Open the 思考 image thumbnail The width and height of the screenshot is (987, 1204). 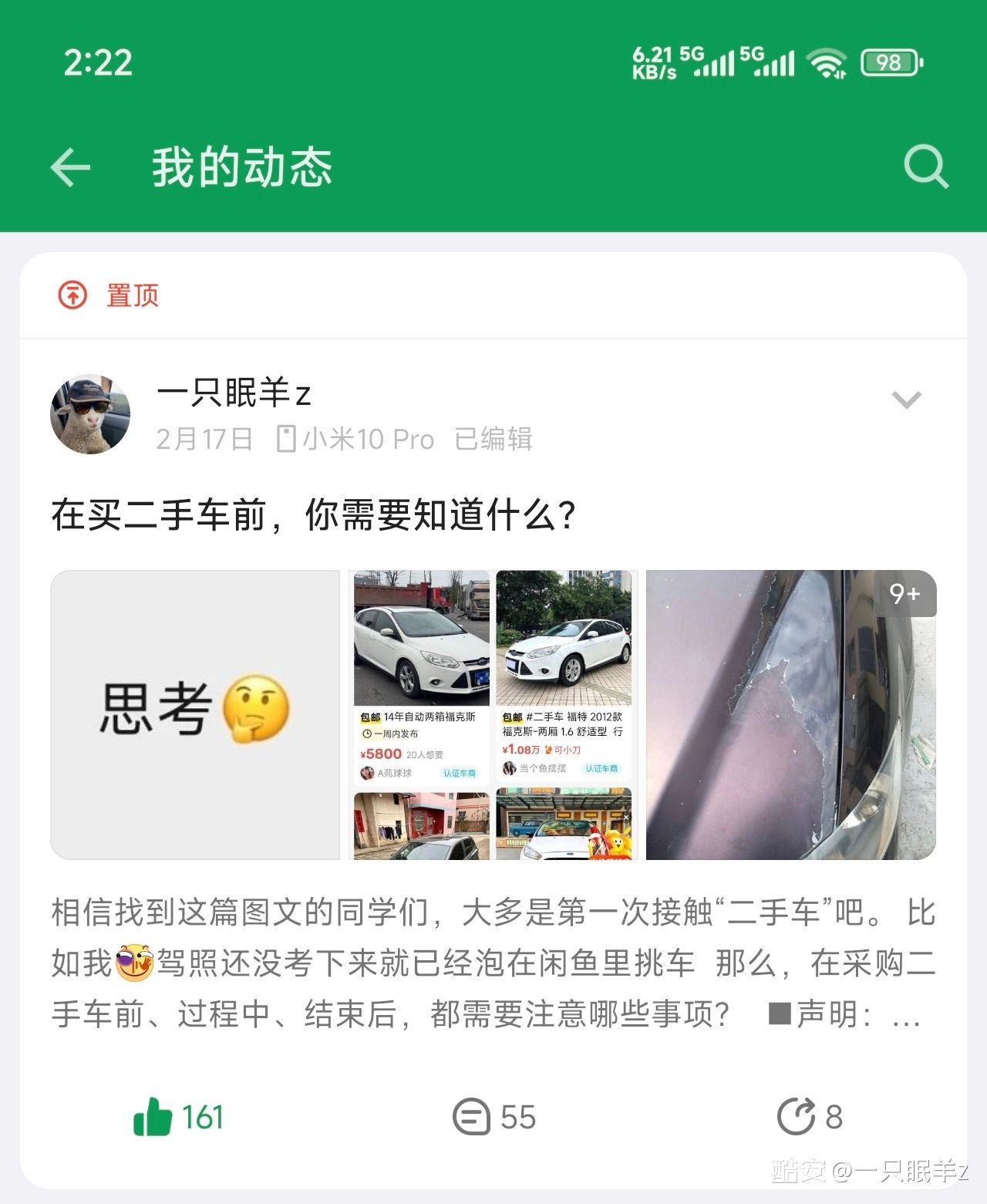point(195,714)
